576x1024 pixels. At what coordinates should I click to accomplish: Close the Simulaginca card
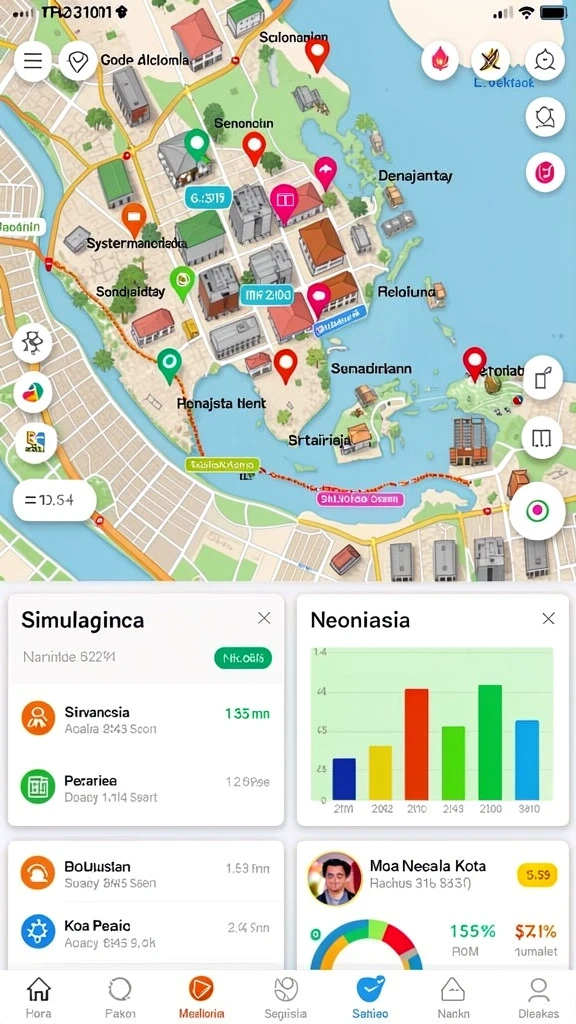(x=264, y=618)
